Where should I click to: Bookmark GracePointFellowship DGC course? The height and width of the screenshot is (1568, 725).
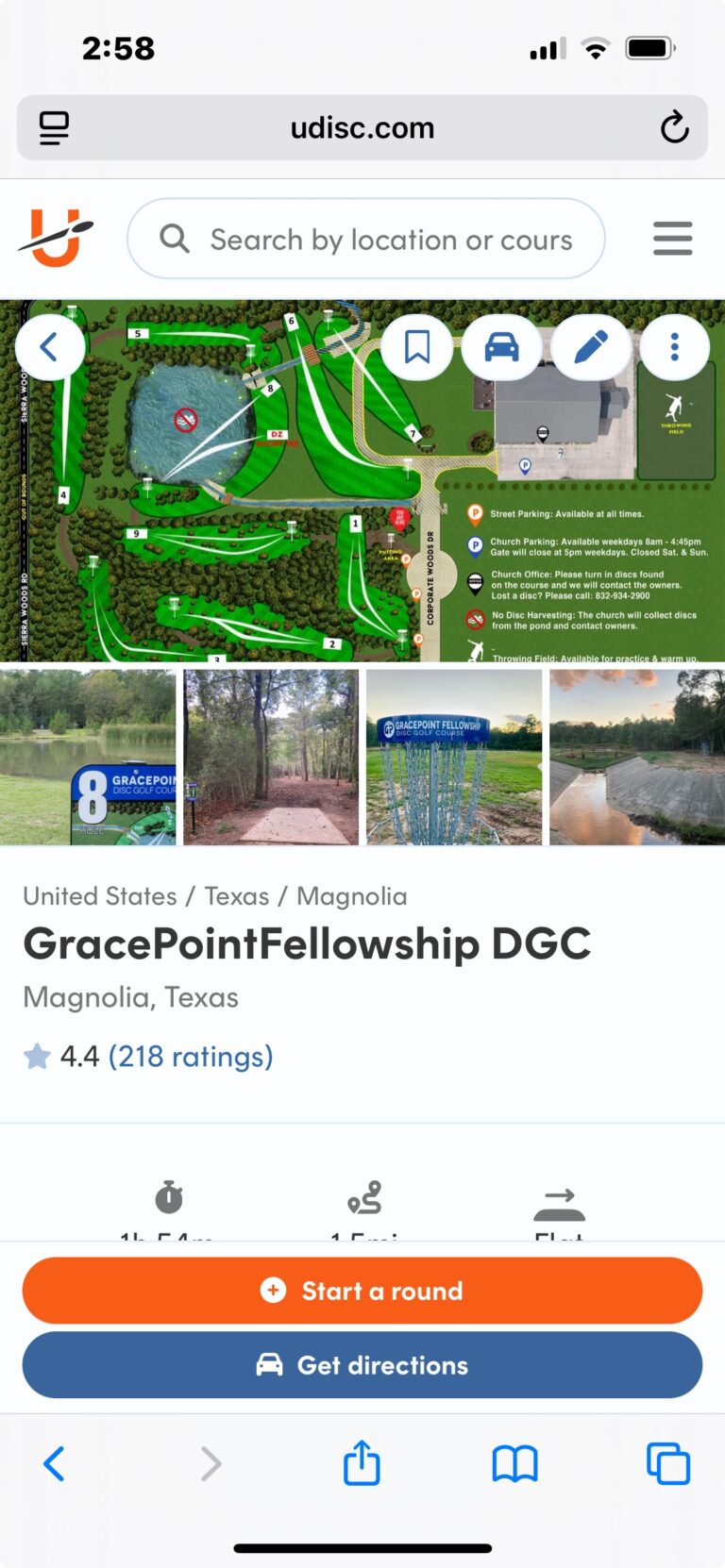point(416,347)
